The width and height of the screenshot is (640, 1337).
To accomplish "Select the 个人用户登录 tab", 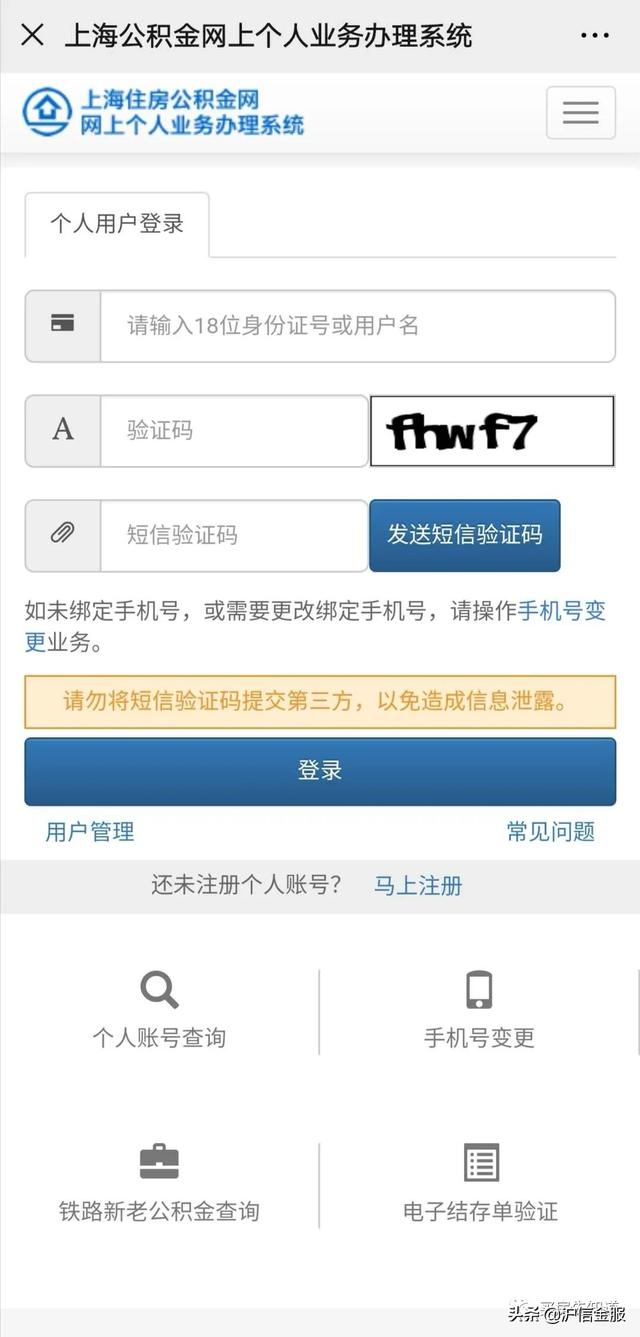I will (117, 224).
